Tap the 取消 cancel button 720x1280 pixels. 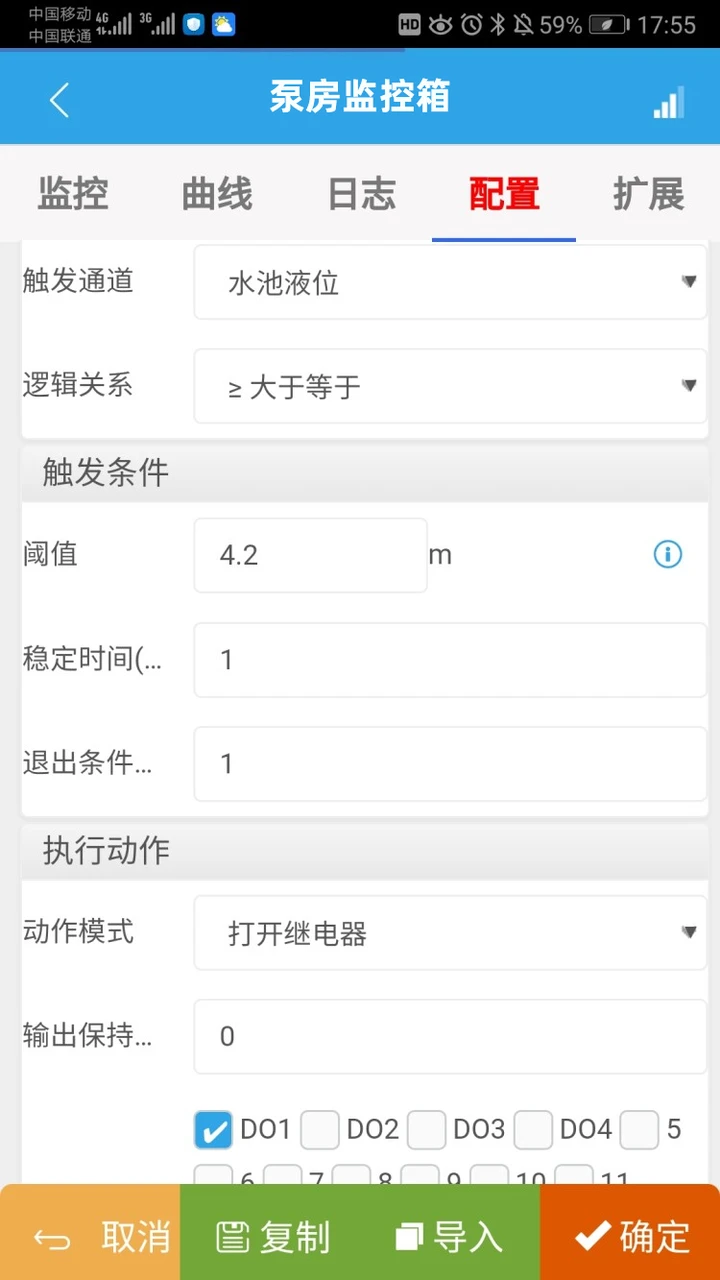[90, 1237]
